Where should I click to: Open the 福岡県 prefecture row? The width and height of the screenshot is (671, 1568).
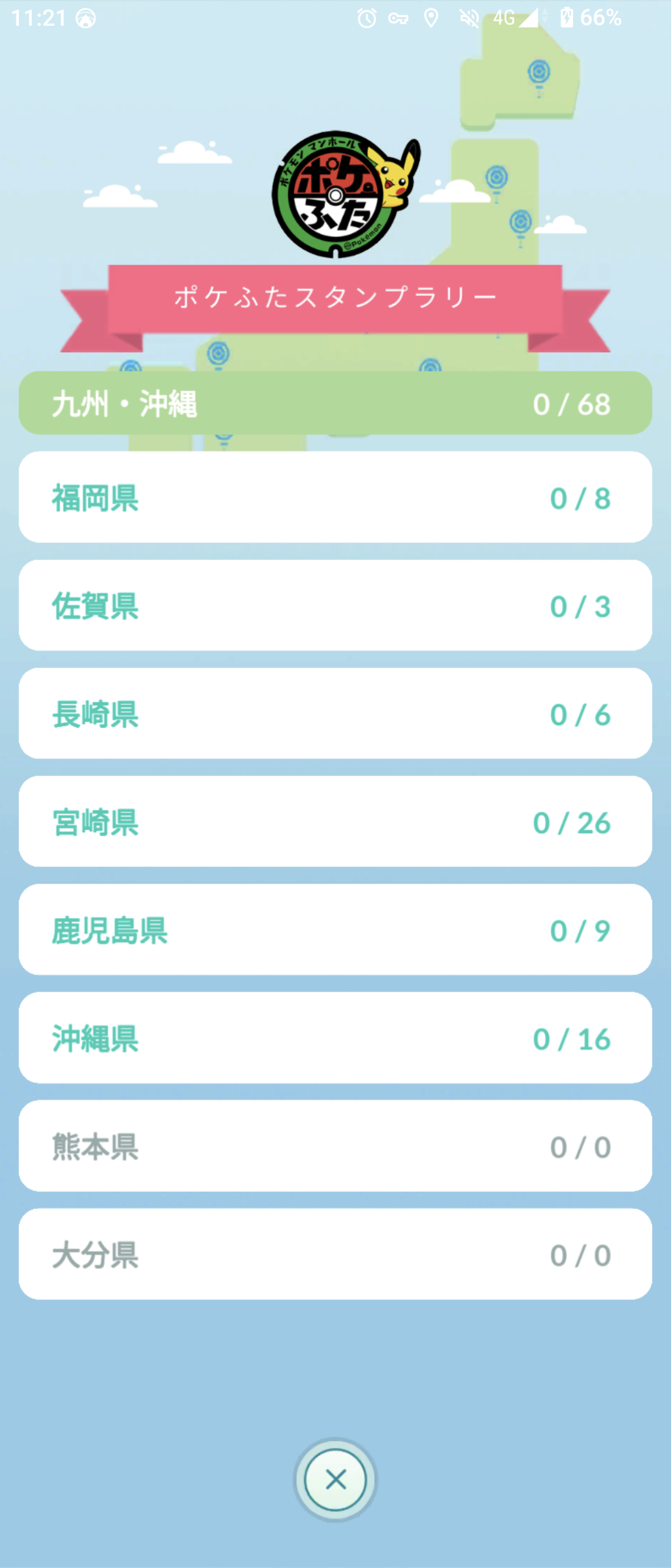tap(335, 497)
